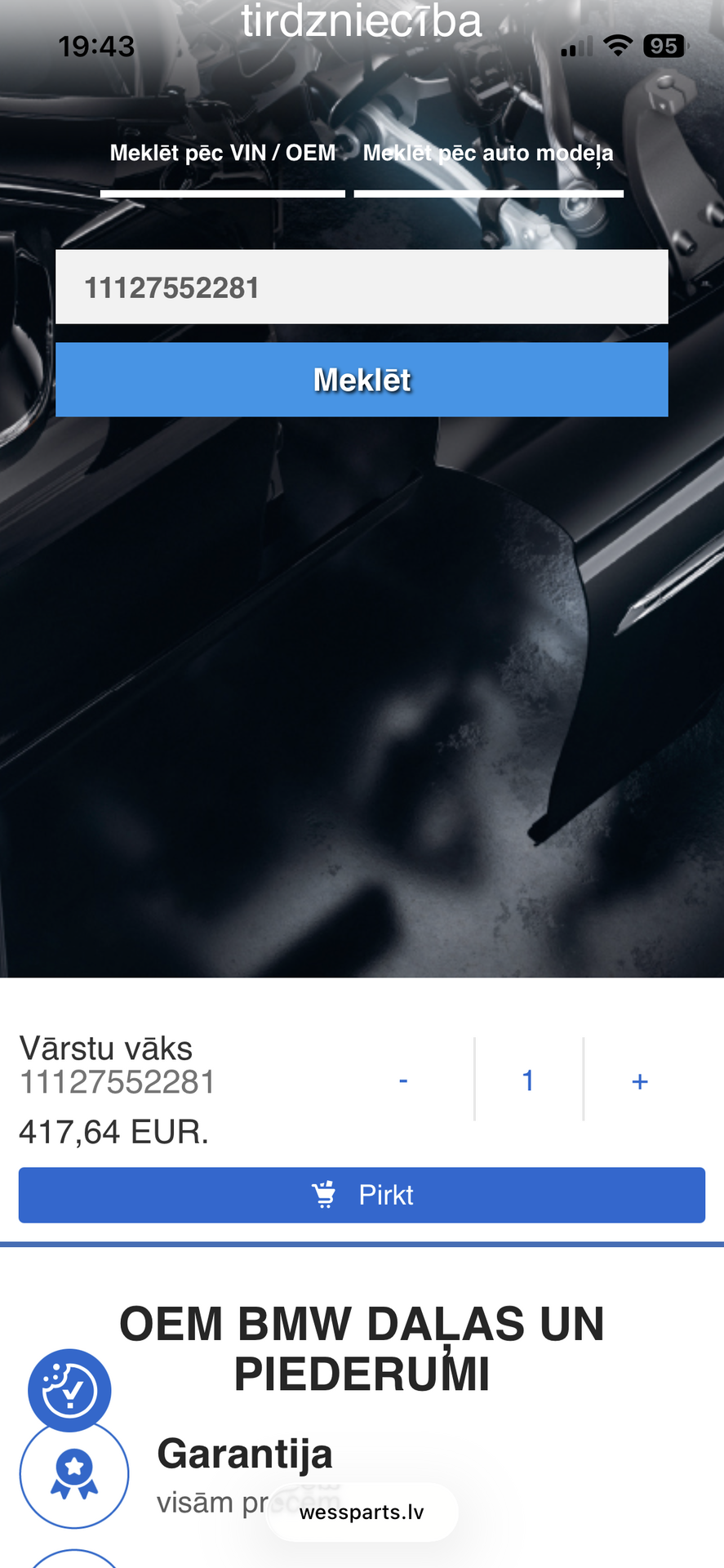Tap the wessparts.lv address pill

coord(362,1512)
